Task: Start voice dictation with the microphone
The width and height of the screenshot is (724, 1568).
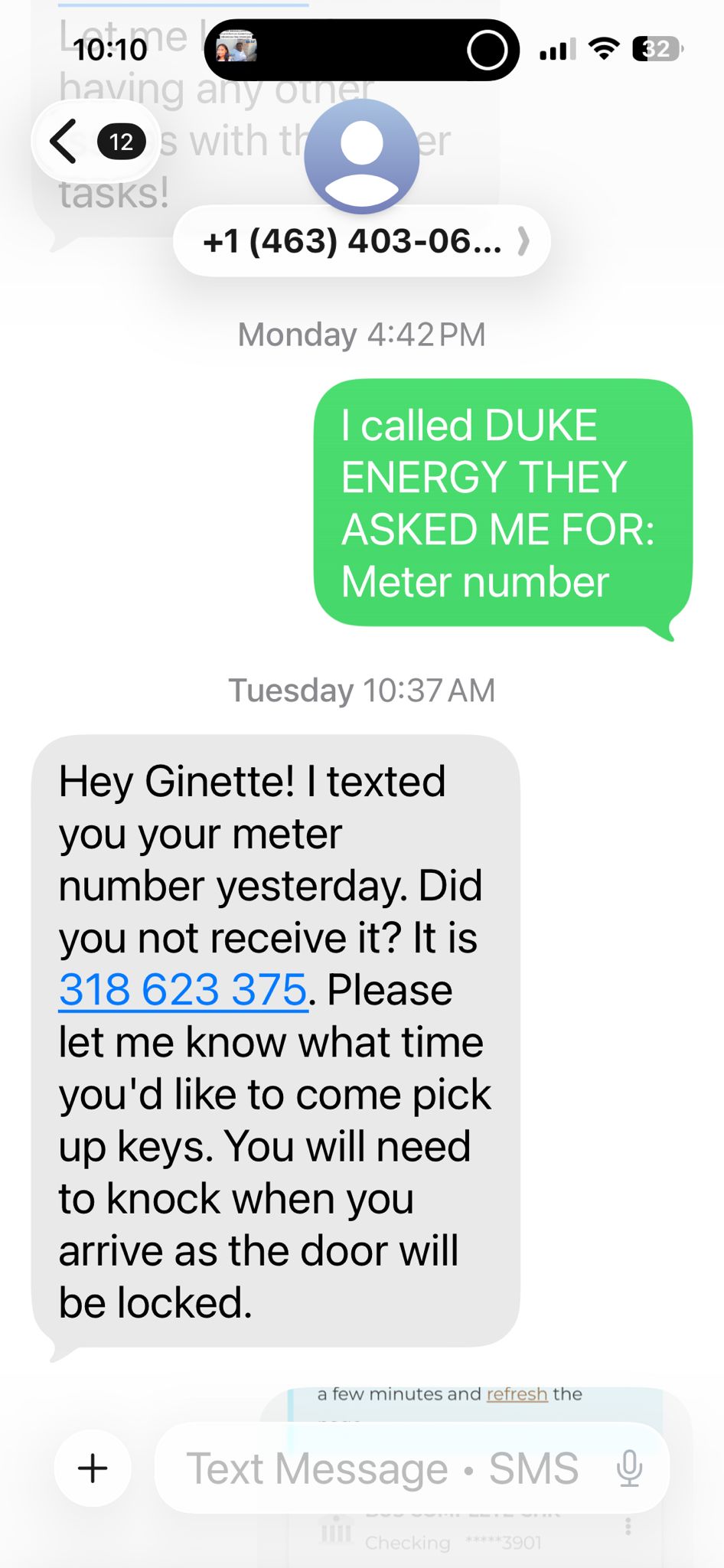Action: coord(629,1468)
